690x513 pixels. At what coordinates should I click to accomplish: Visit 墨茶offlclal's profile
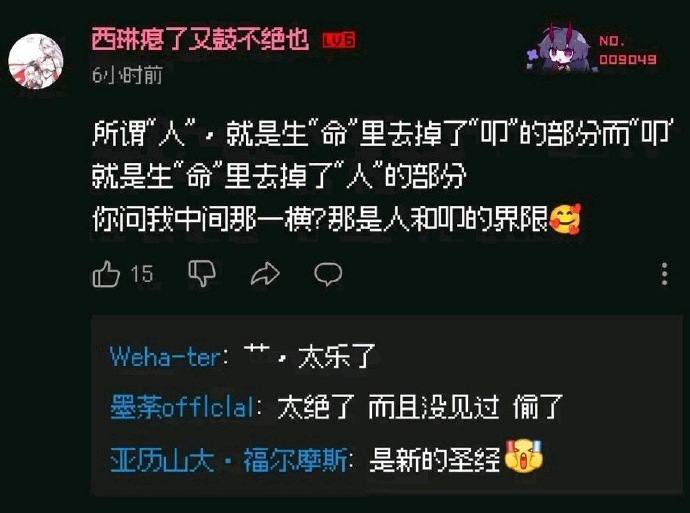182,407
